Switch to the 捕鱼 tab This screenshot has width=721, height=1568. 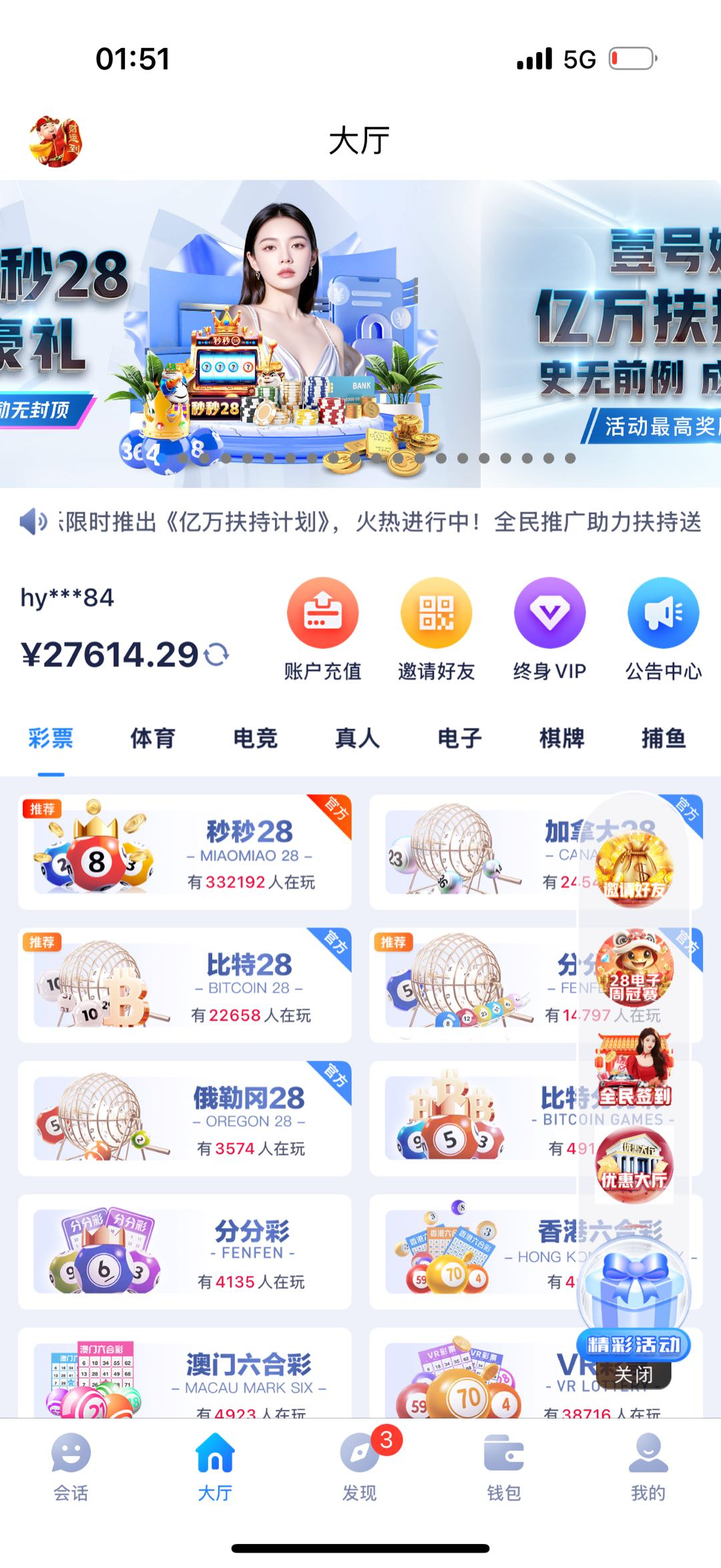[x=664, y=738]
